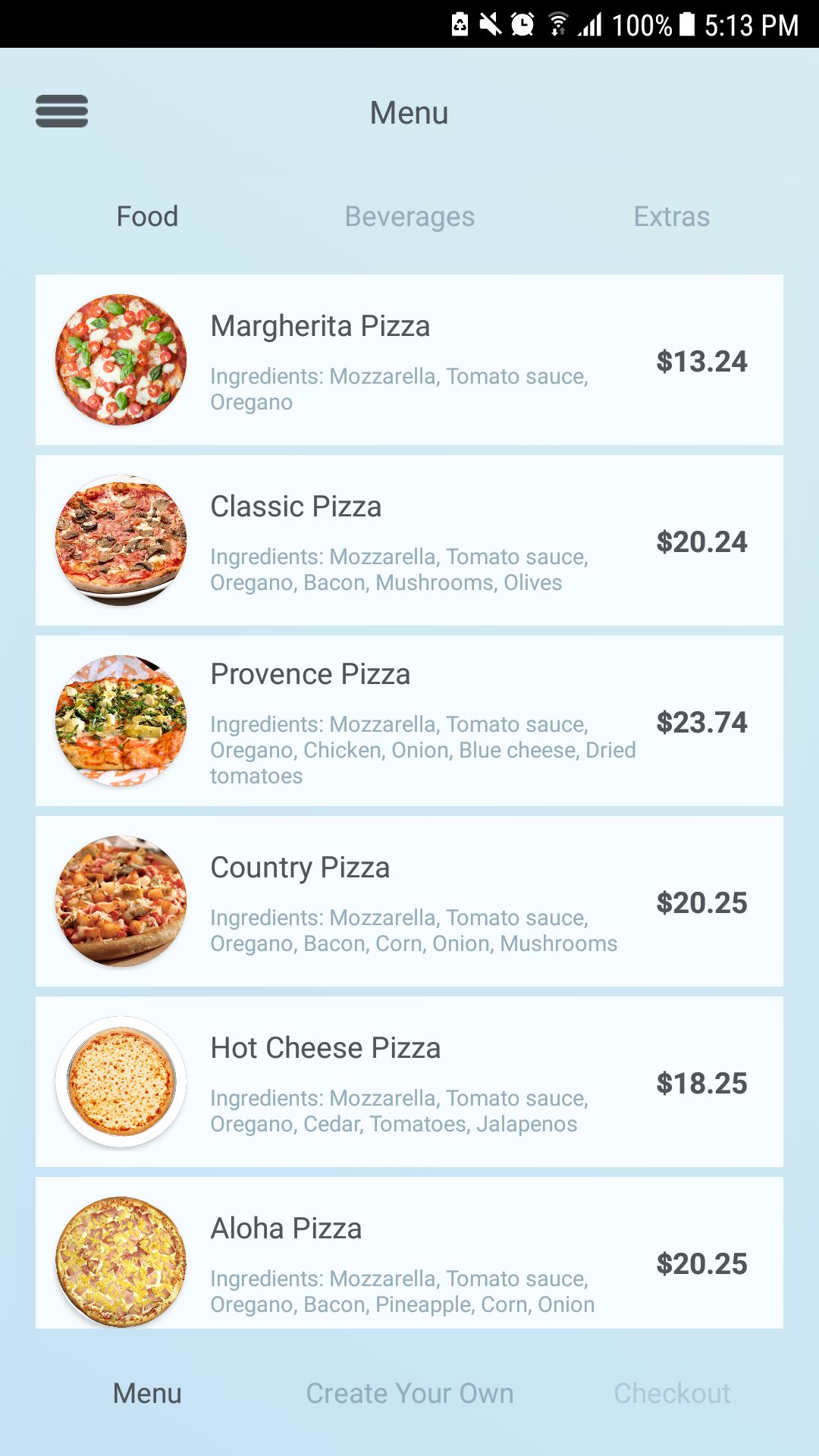
Task: View the Provence Pizza details
Action: 409,721
